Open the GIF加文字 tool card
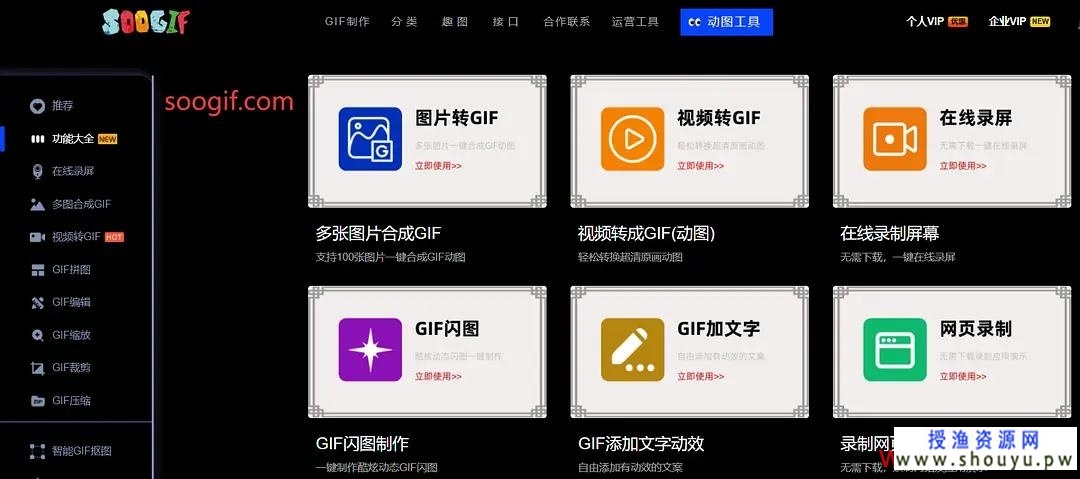 pyautogui.click(x=689, y=351)
